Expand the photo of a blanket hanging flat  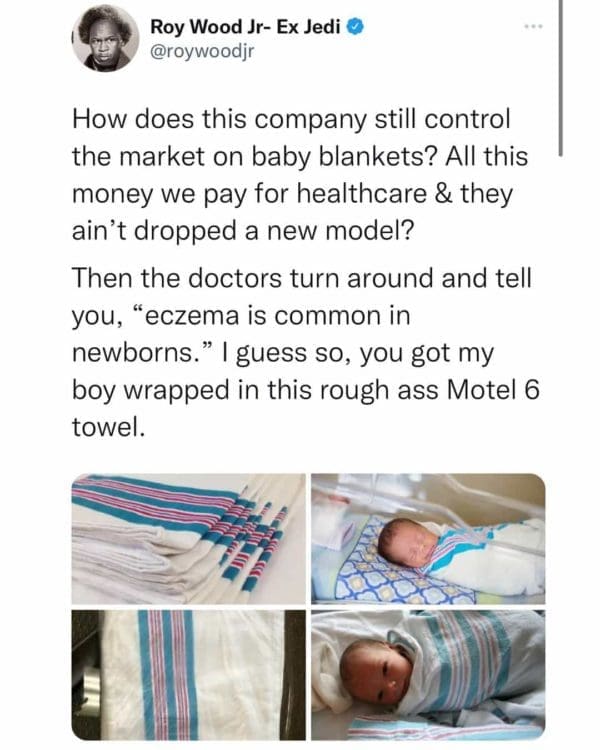[x=189, y=674]
